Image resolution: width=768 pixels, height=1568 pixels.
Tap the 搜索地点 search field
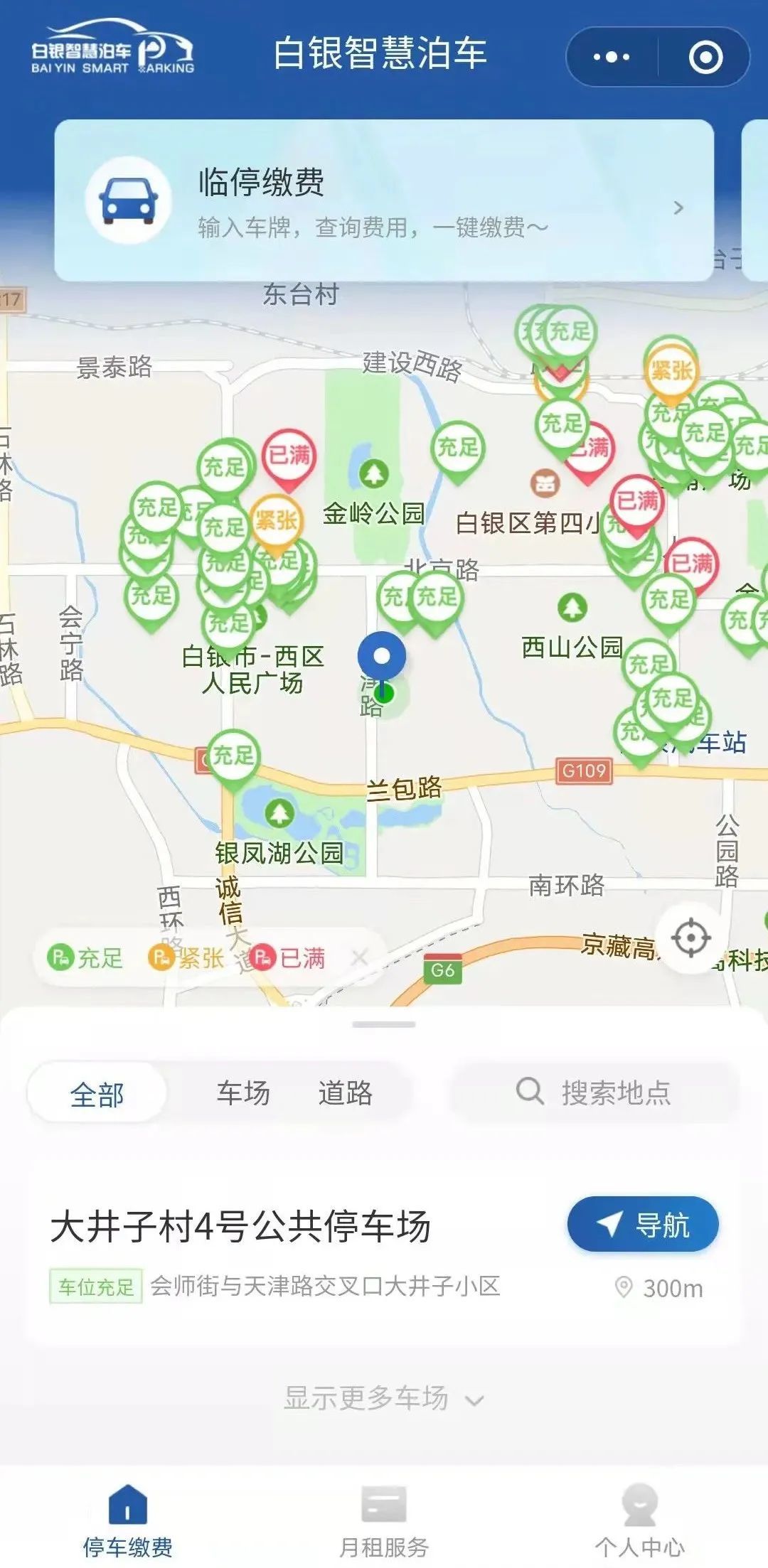(x=596, y=1092)
